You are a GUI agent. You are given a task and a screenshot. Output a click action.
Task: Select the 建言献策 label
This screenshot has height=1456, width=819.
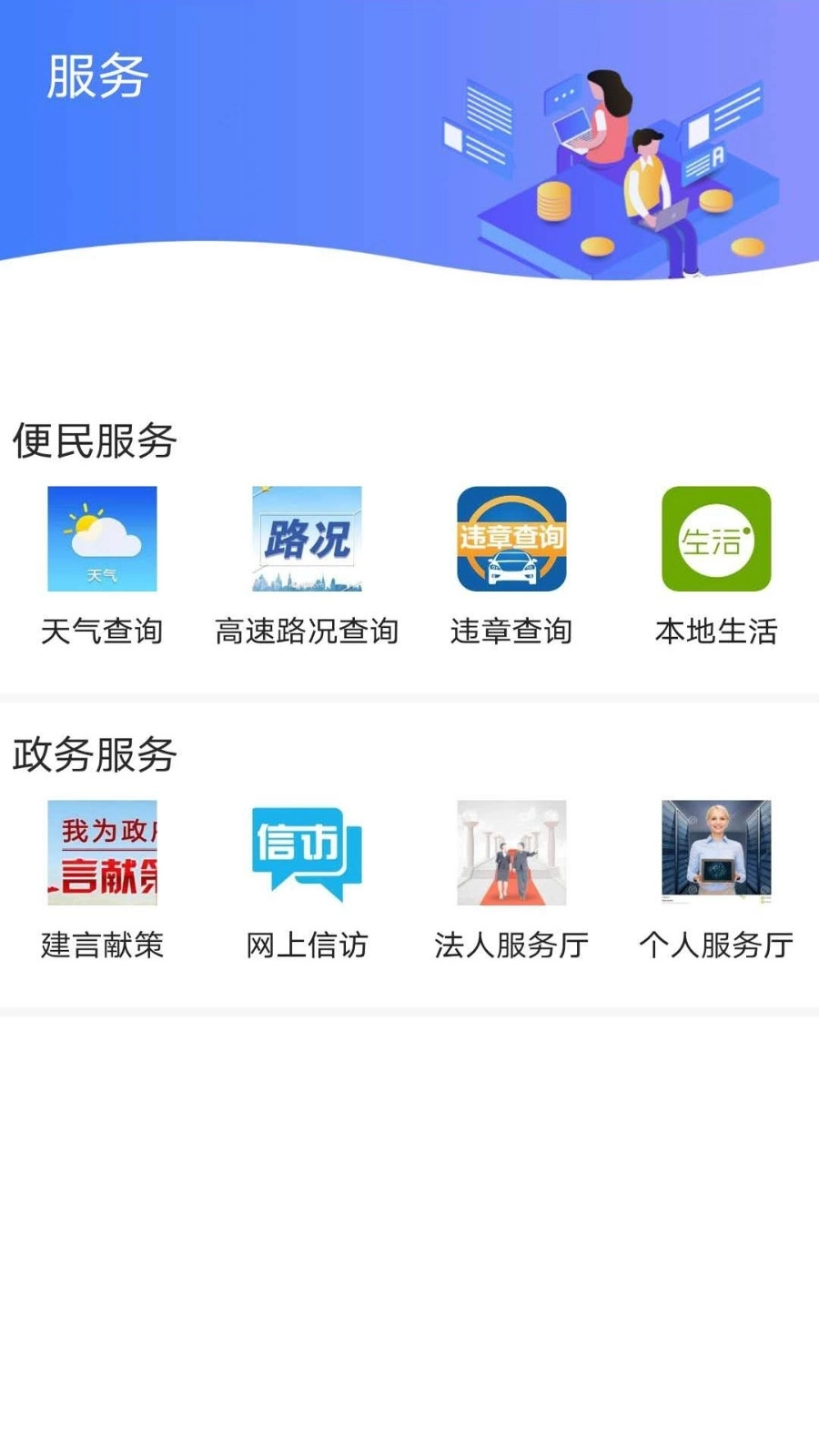[102, 946]
